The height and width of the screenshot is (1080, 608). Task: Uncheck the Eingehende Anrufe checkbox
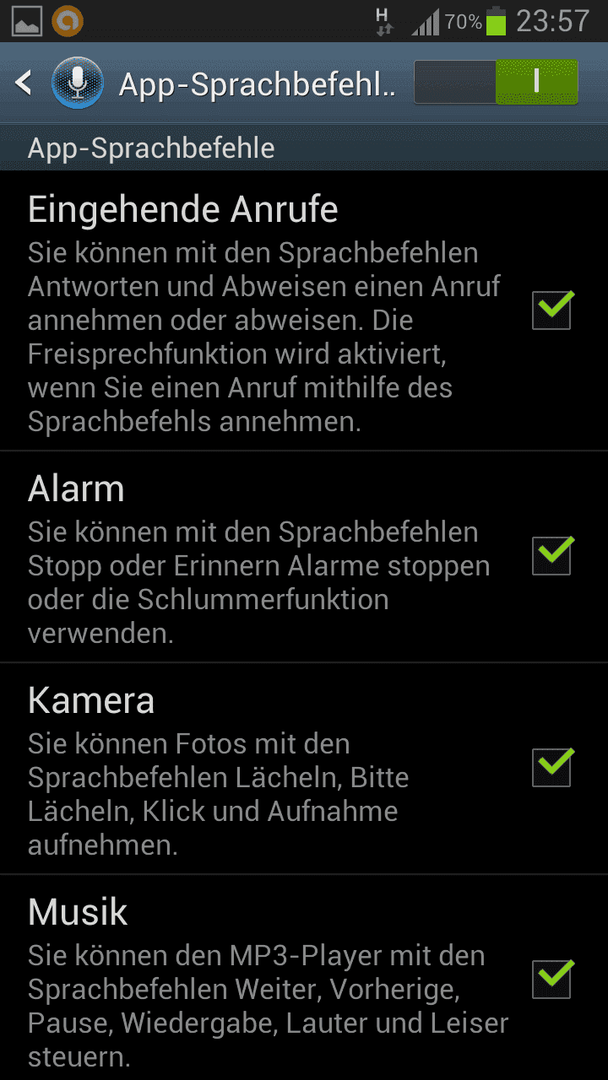[552, 310]
